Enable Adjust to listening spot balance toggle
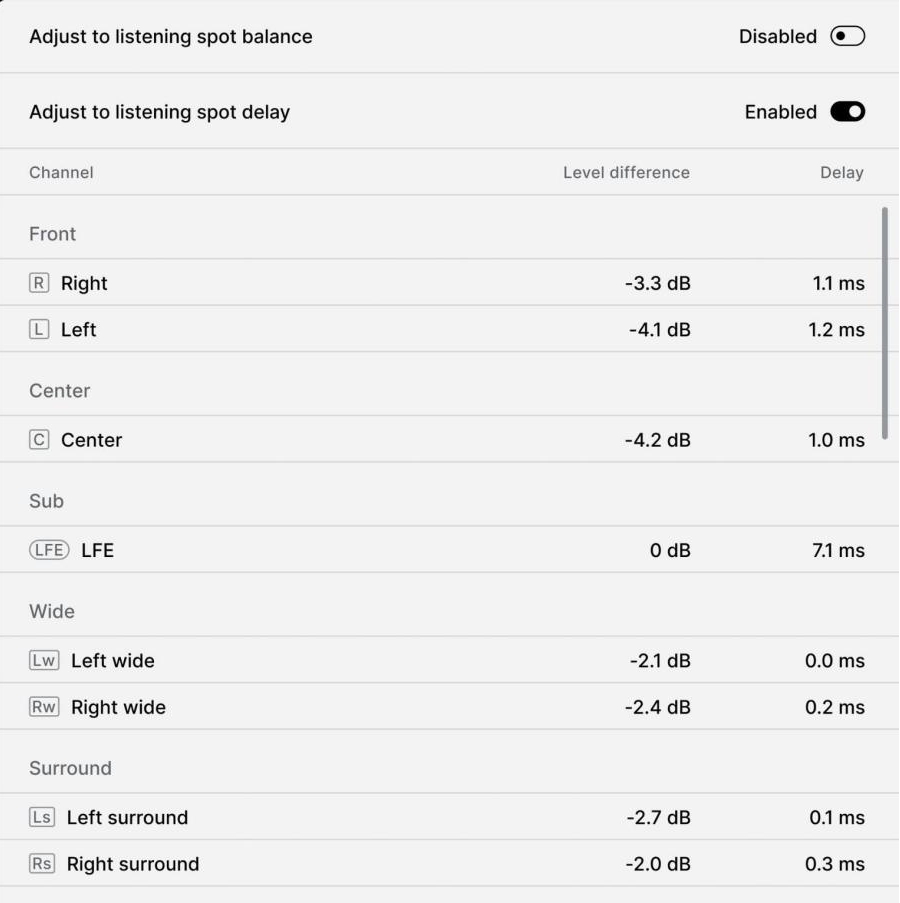Viewport: 900px width, 903px height. pyautogui.click(x=847, y=37)
